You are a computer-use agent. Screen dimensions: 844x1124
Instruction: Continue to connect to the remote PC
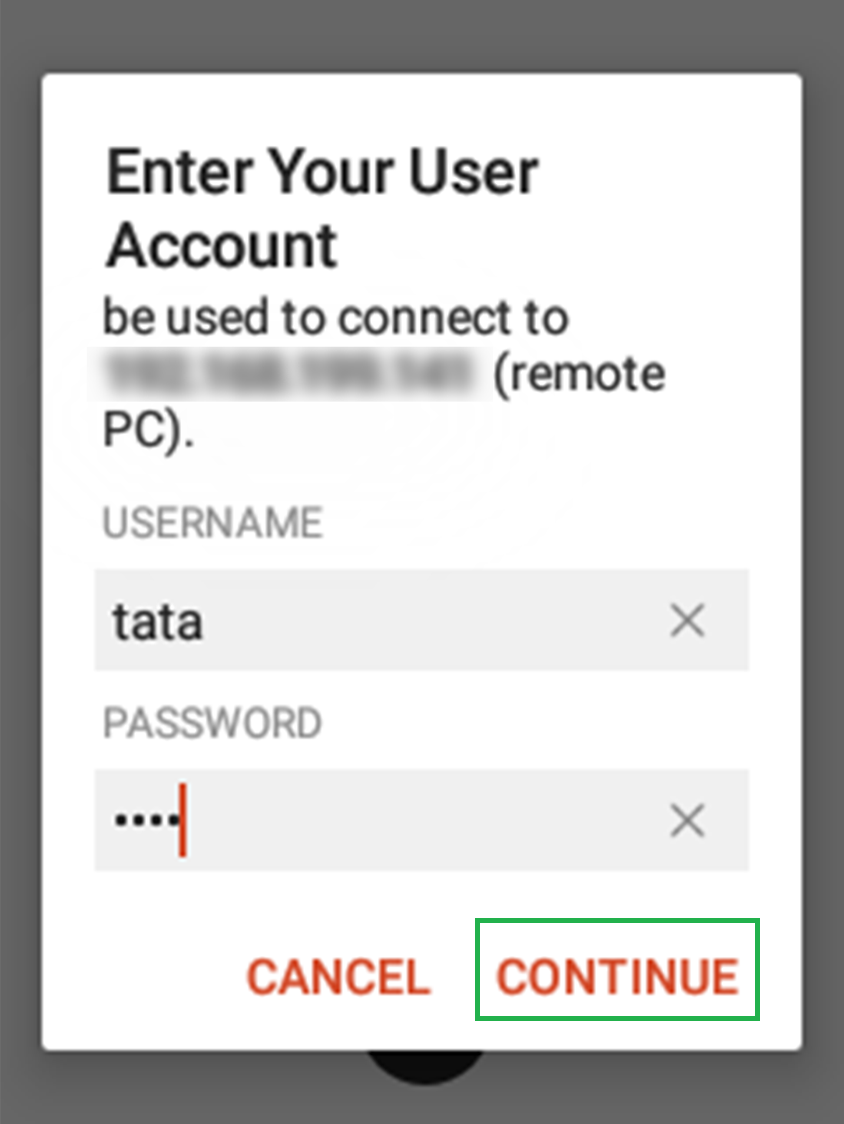[x=617, y=976]
